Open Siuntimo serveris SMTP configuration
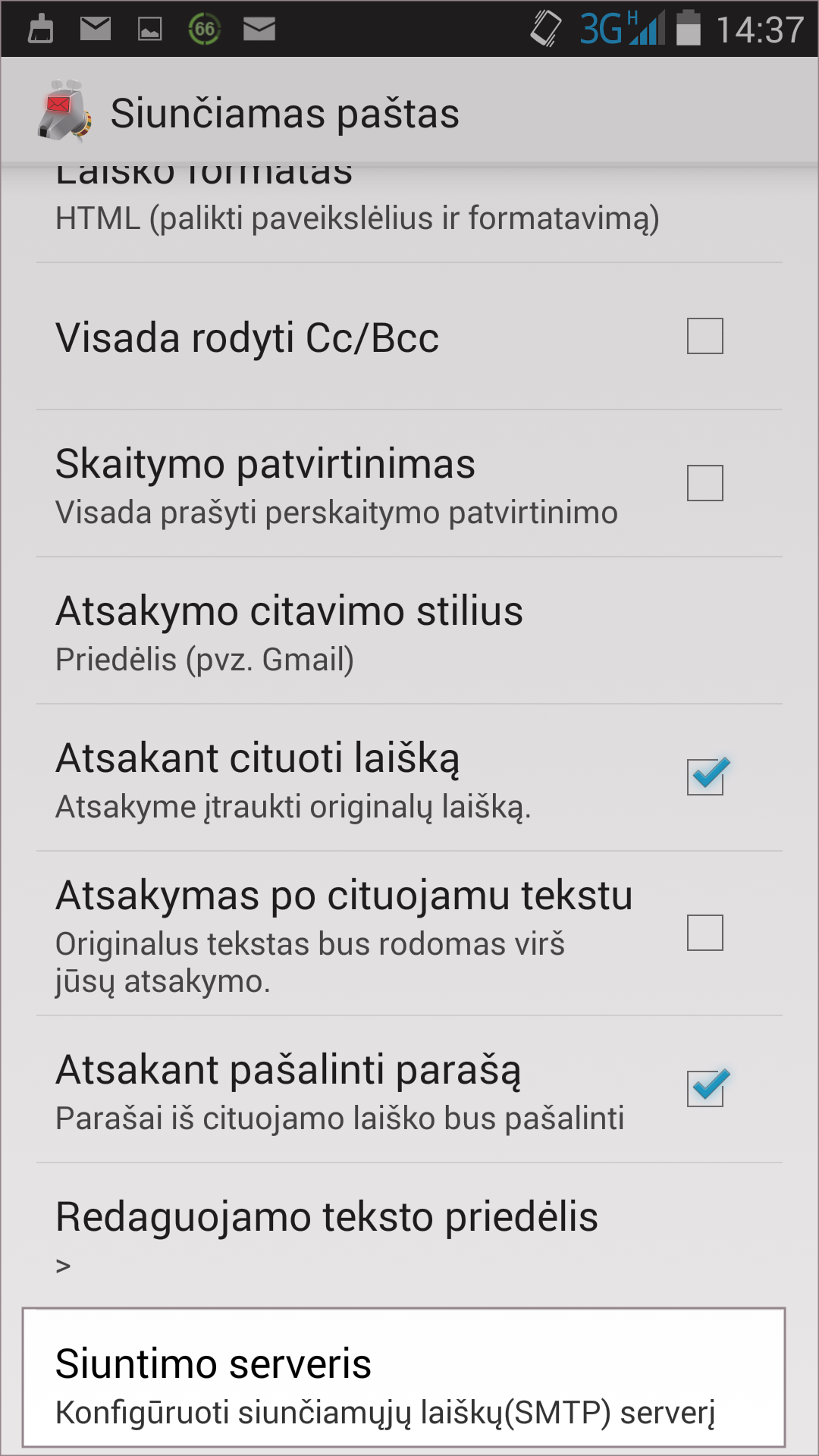This screenshot has height=1456, width=819. click(x=403, y=1378)
